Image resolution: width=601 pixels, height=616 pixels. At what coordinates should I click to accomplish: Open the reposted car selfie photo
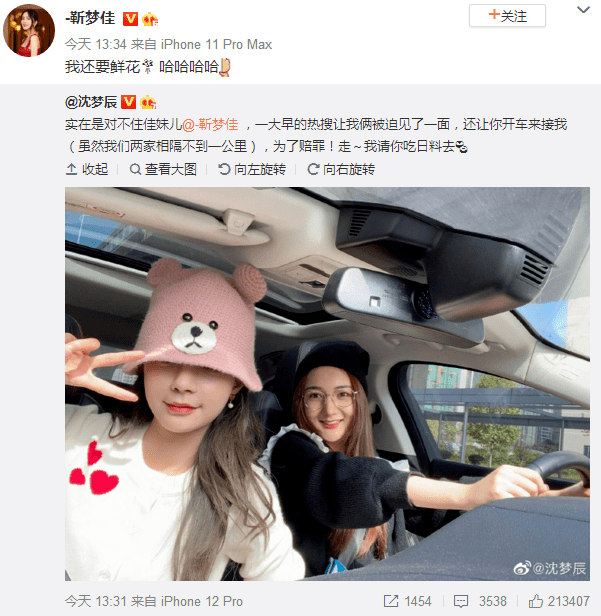pyautogui.click(x=327, y=384)
